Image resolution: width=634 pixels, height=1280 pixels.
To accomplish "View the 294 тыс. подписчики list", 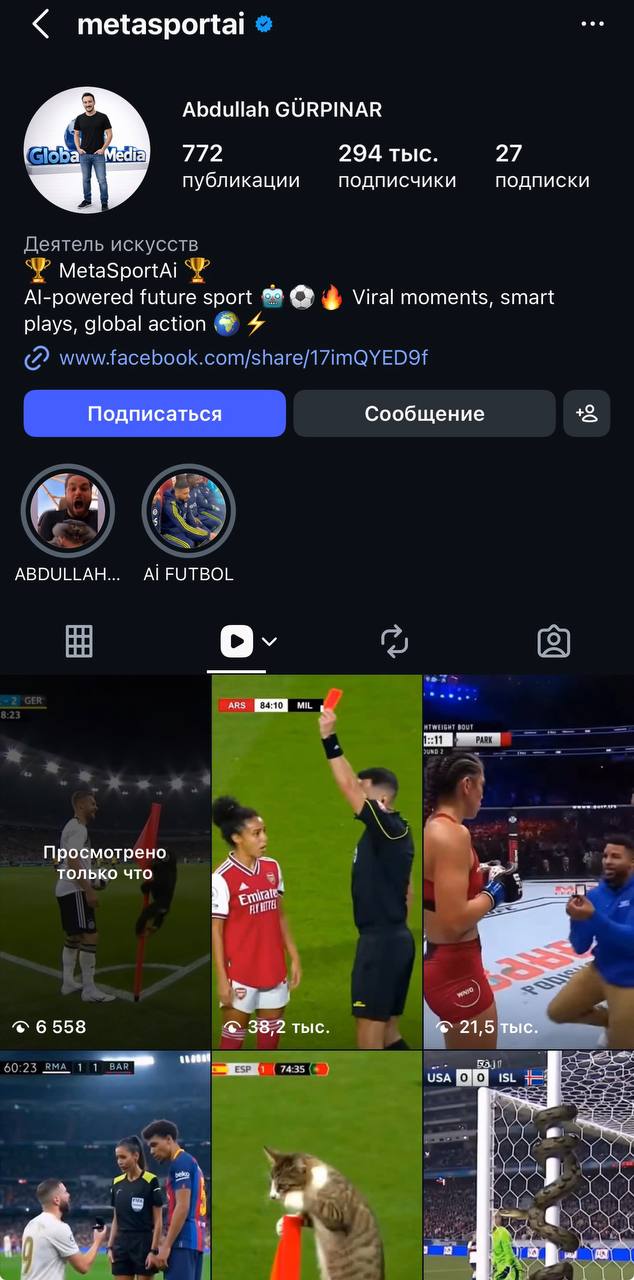I will [x=396, y=165].
